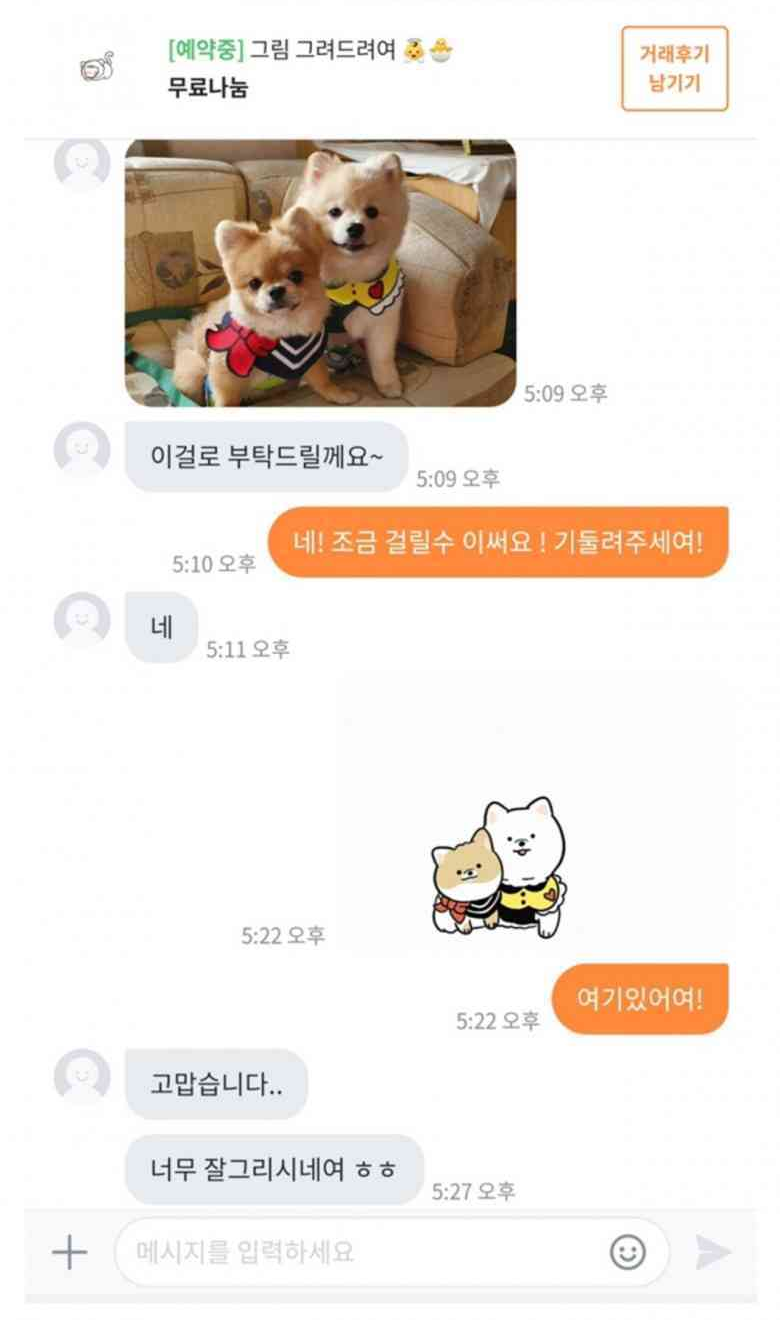Focus the 메시지를 입력하세요 input field
Viewport: 780px width, 1320px height.
tap(360, 1252)
